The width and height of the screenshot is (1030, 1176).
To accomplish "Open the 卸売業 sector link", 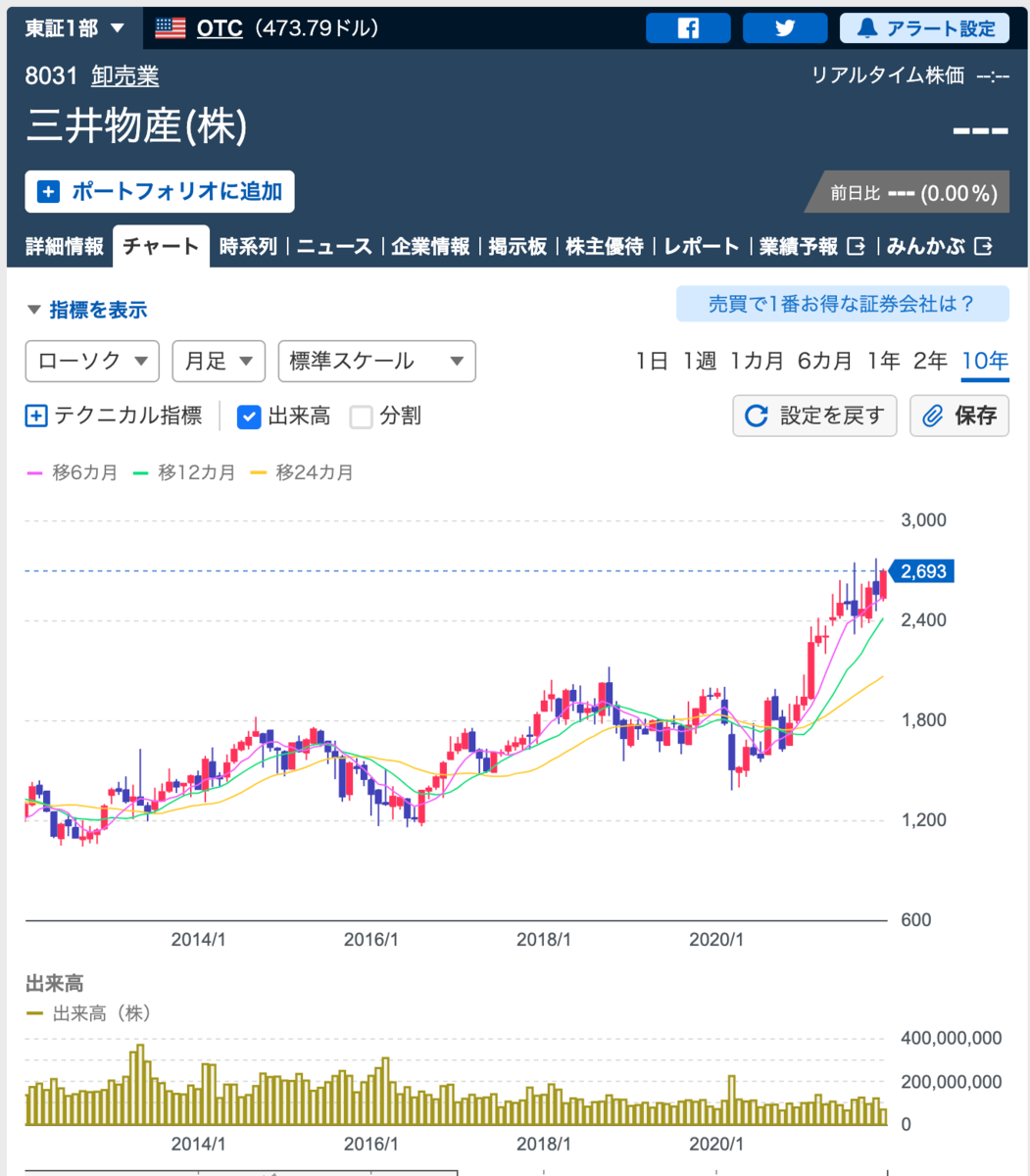I will pos(124,76).
